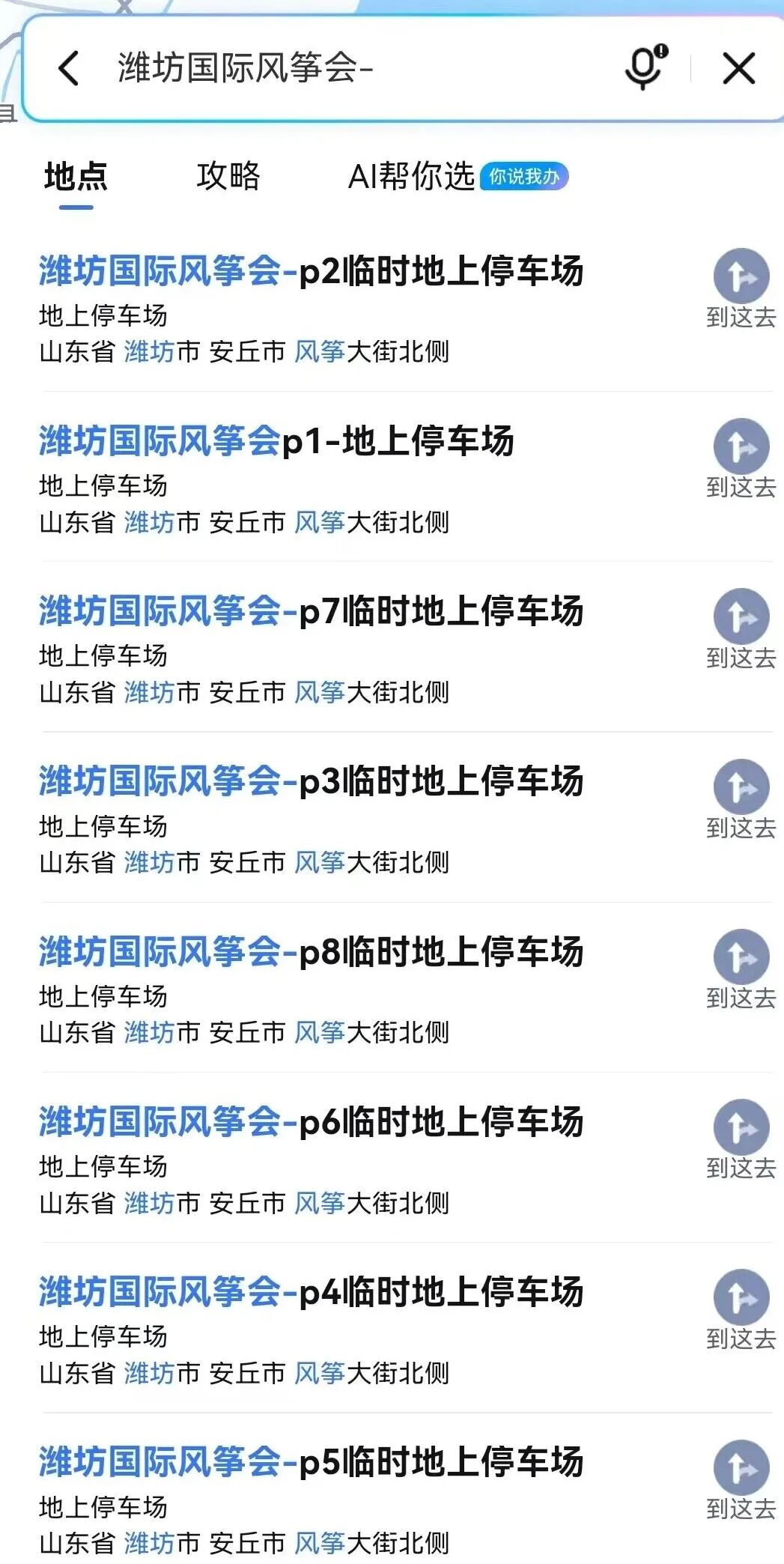Edit the 潍坊国际风筝会- search field
This screenshot has width=784, height=1564.
click(359, 69)
